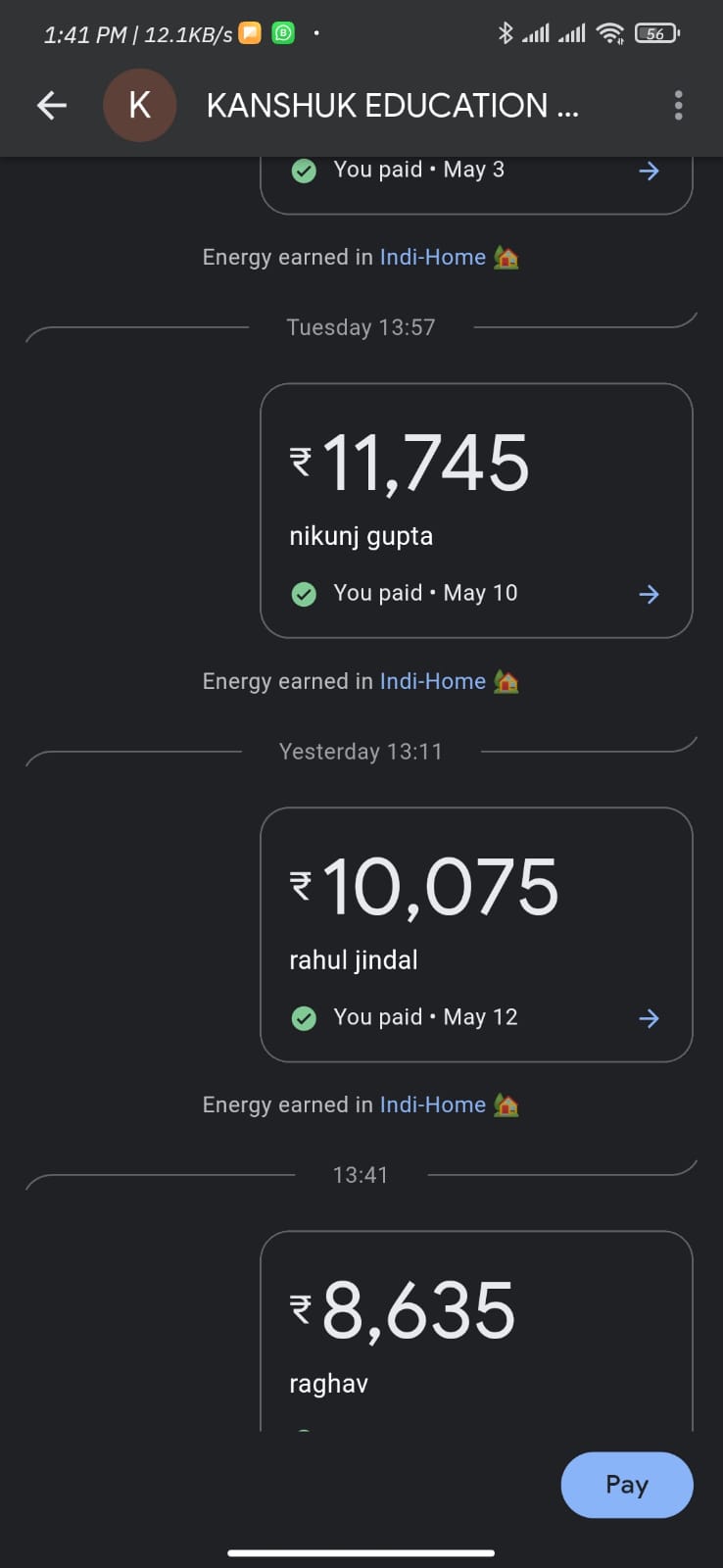Image resolution: width=723 pixels, height=1568 pixels.
Task: Open the three-dot overflow menu
Action: 678,106
